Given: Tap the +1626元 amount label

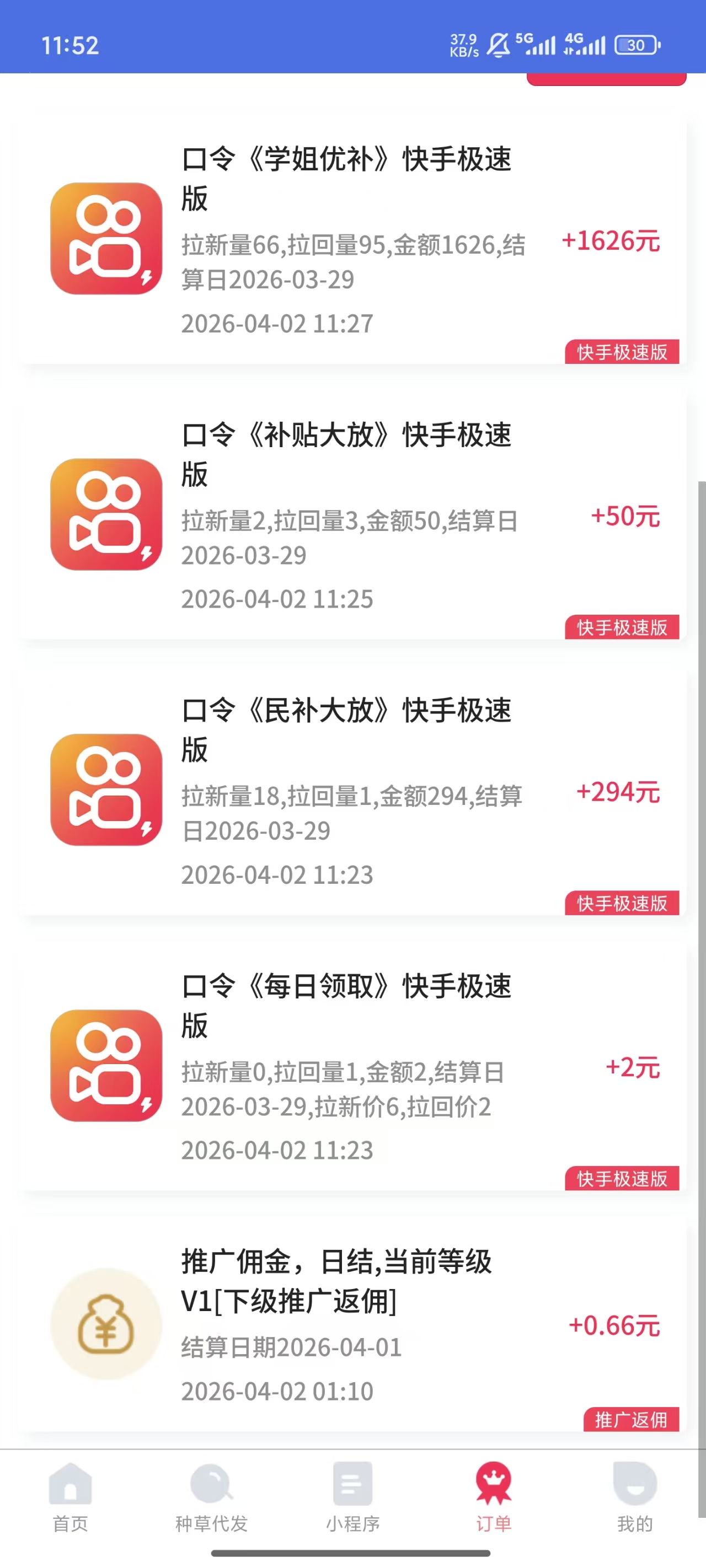Looking at the screenshot, I should click(x=612, y=241).
